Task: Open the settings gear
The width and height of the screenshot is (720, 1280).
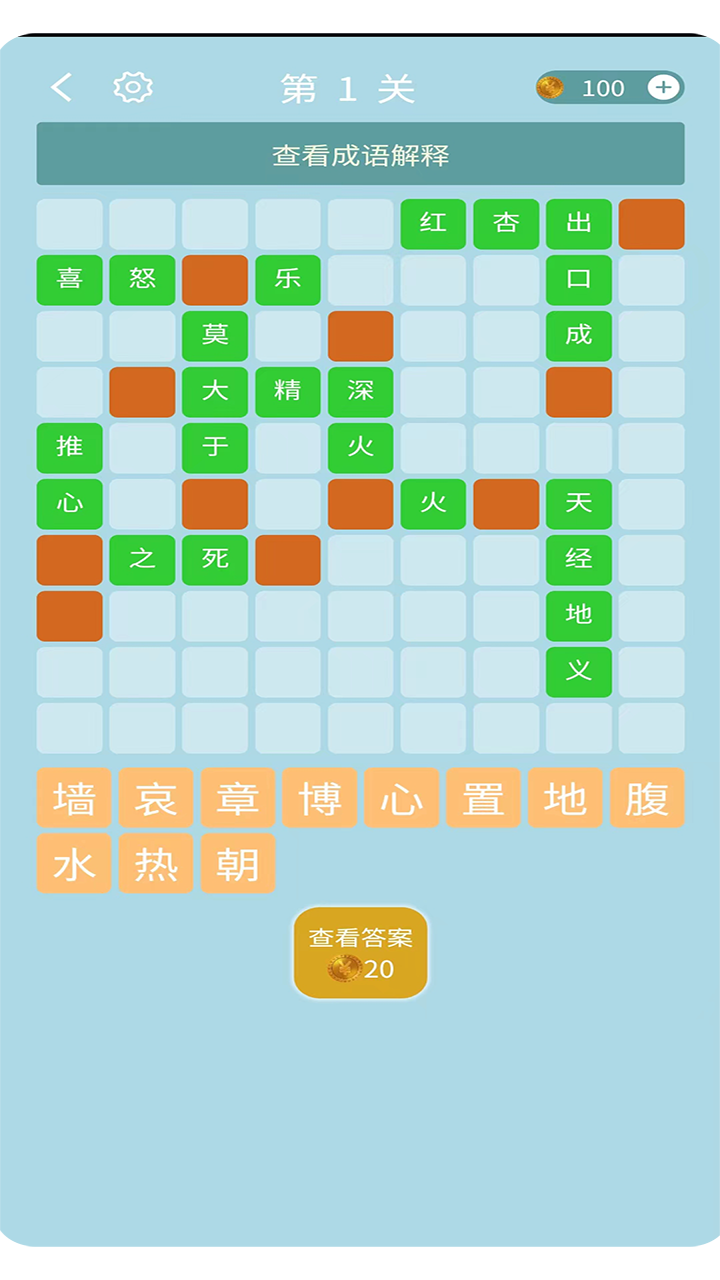Action: coord(132,88)
